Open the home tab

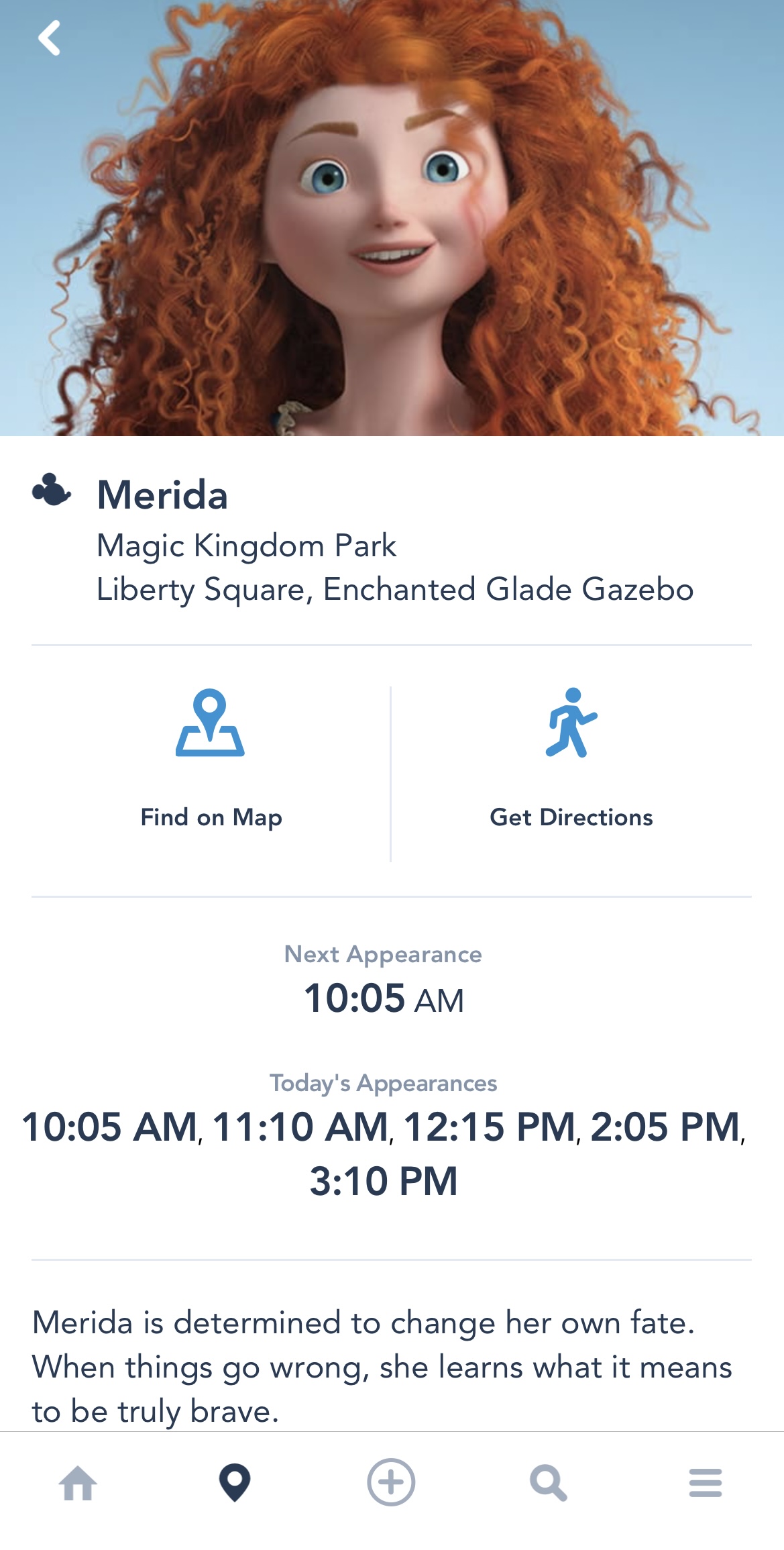tap(78, 1483)
